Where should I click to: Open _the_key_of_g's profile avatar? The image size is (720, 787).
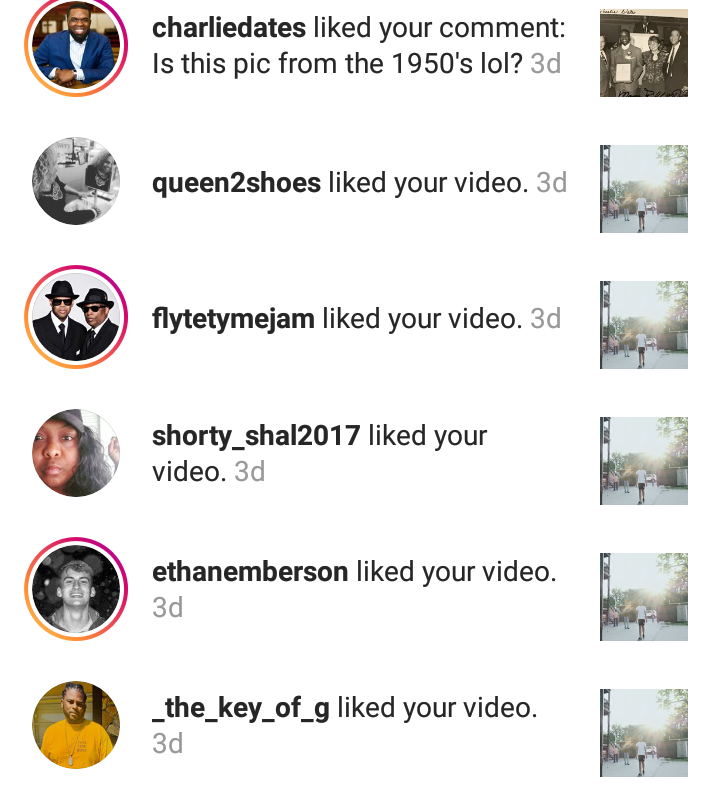click(75, 726)
